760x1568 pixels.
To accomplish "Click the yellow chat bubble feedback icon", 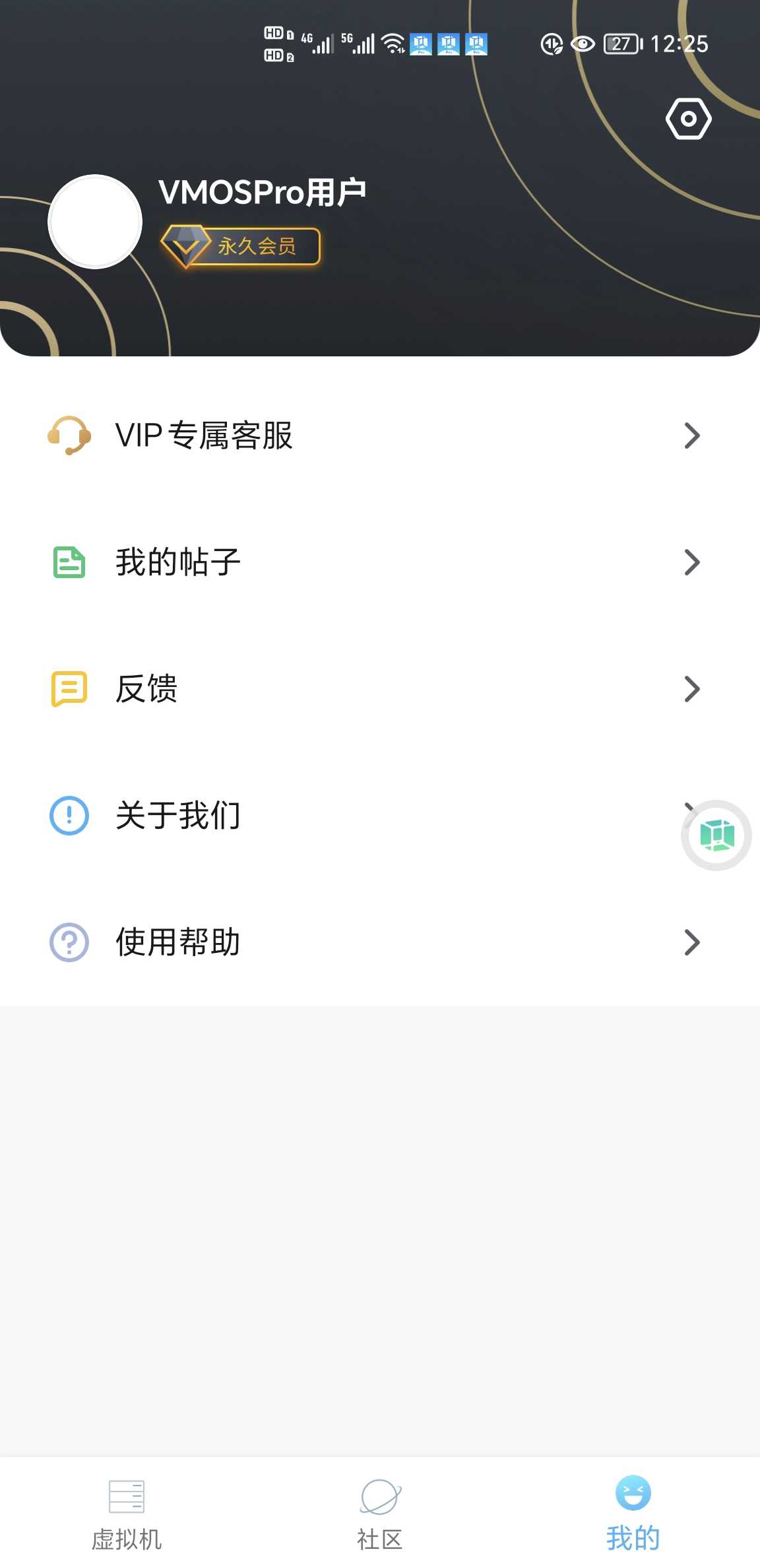I will pos(68,688).
